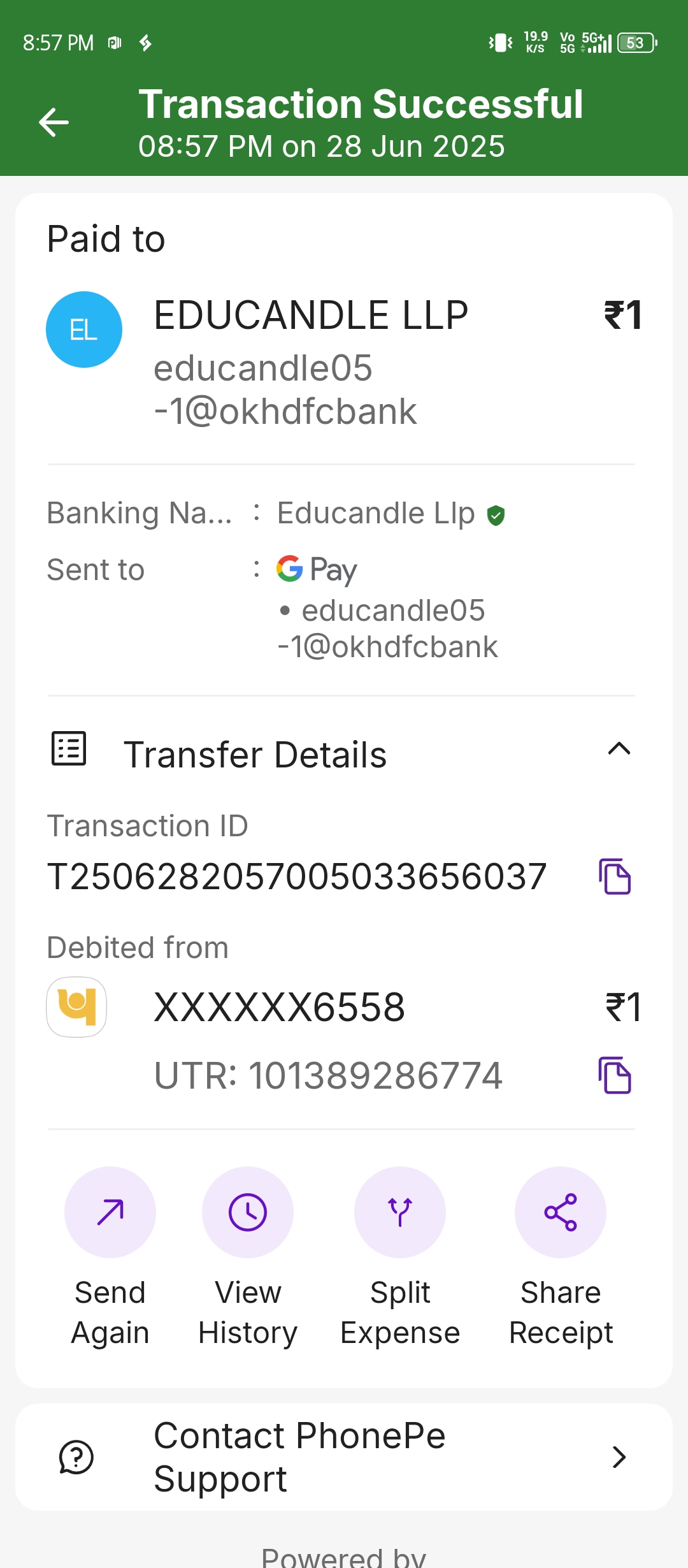Select Split Expense
688x1568 pixels.
tap(400, 1212)
